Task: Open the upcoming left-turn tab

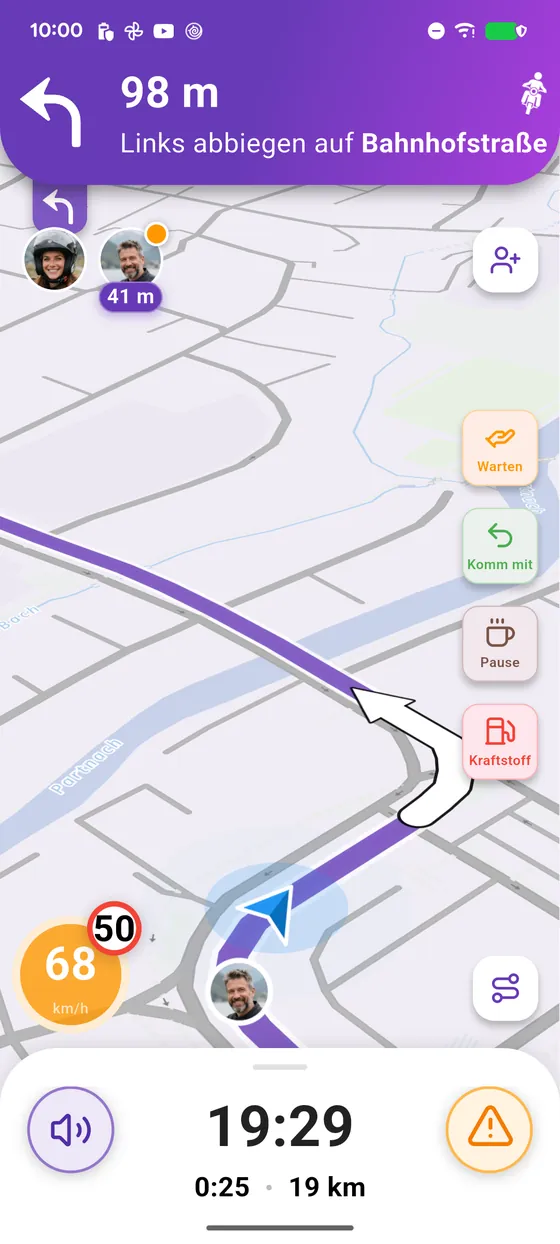Action: [x=60, y=207]
